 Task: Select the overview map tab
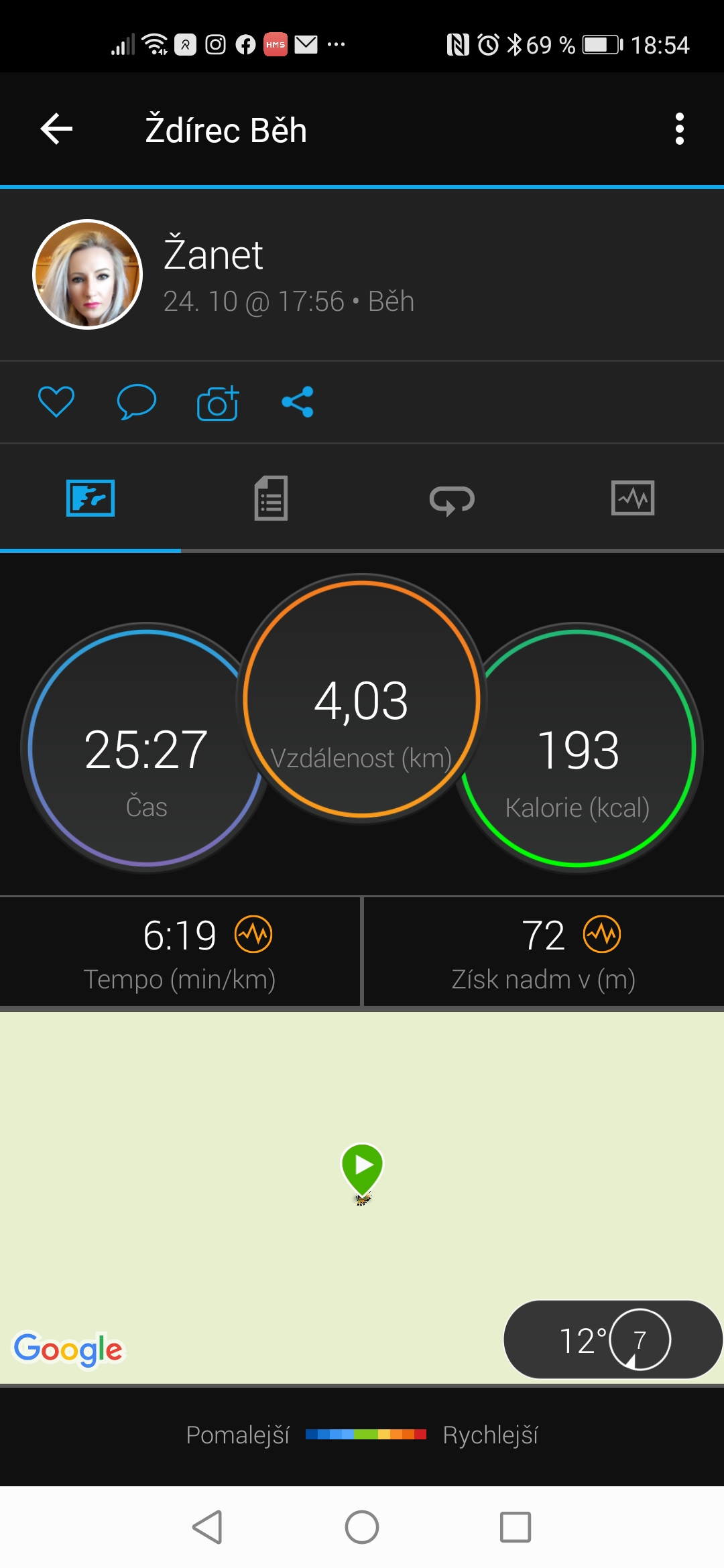(90, 498)
